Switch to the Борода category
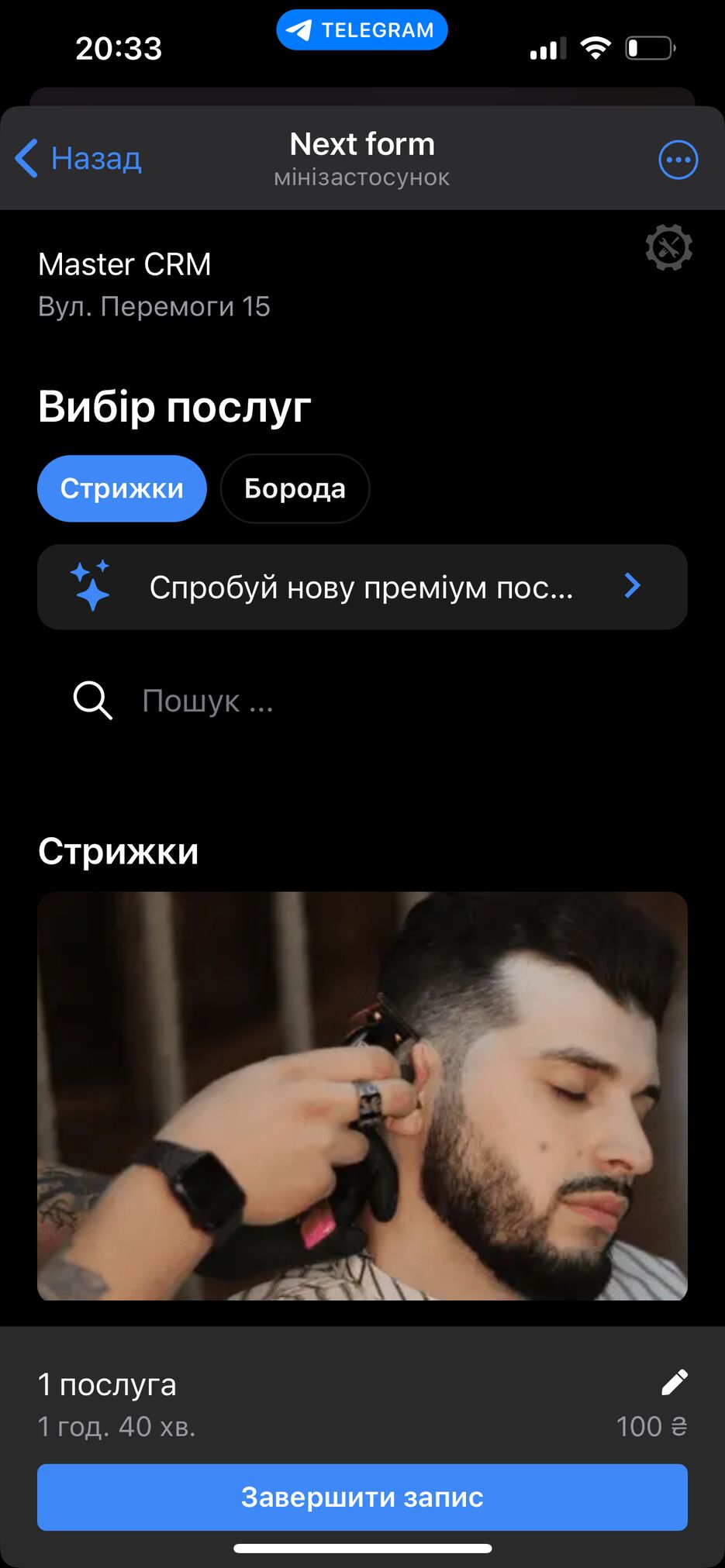 pos(295,488)
